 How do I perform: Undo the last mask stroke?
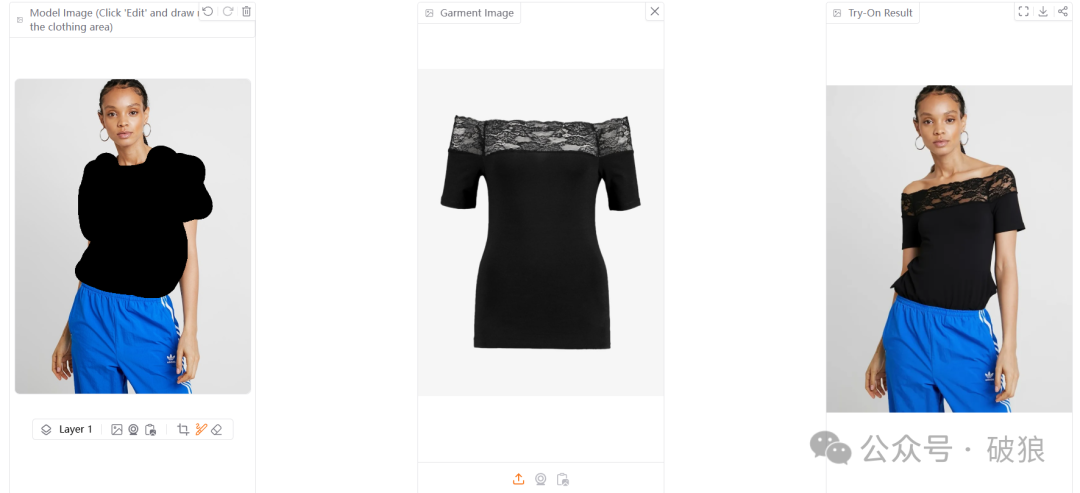(208, 11)
